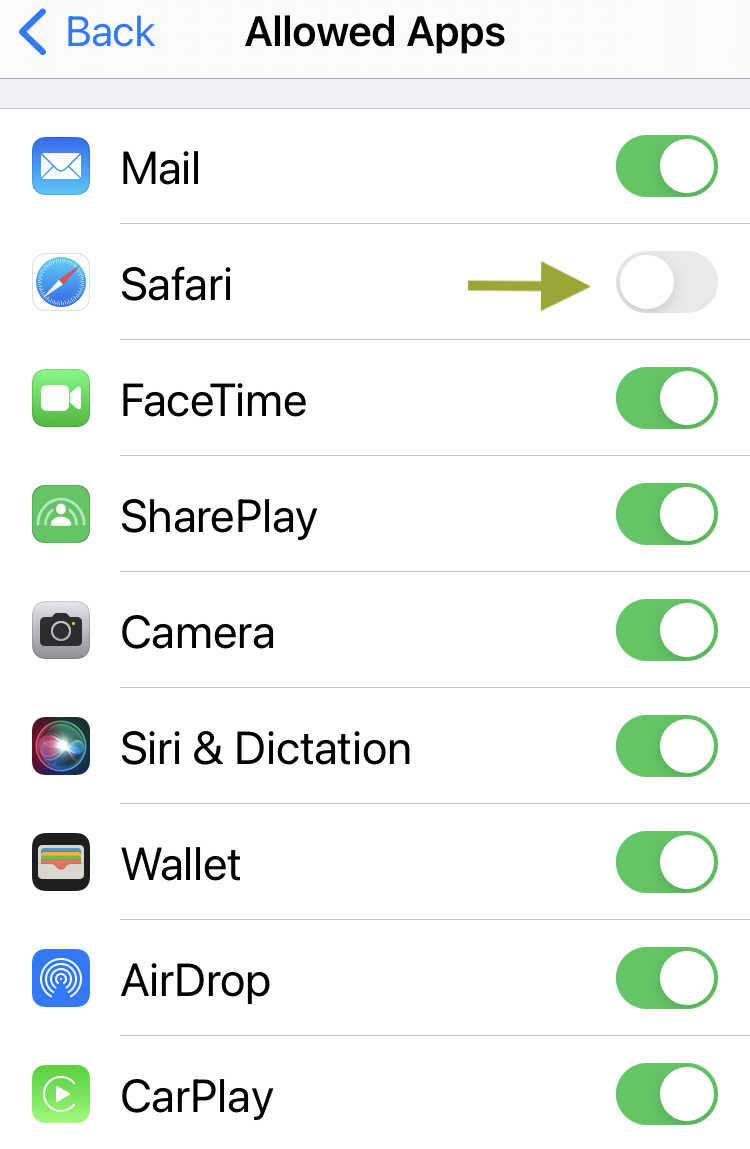Image resolution: width=750 pixels, height=1149 pixels.
Task: Turn on the Safari switch
Action: coord(666,282)
